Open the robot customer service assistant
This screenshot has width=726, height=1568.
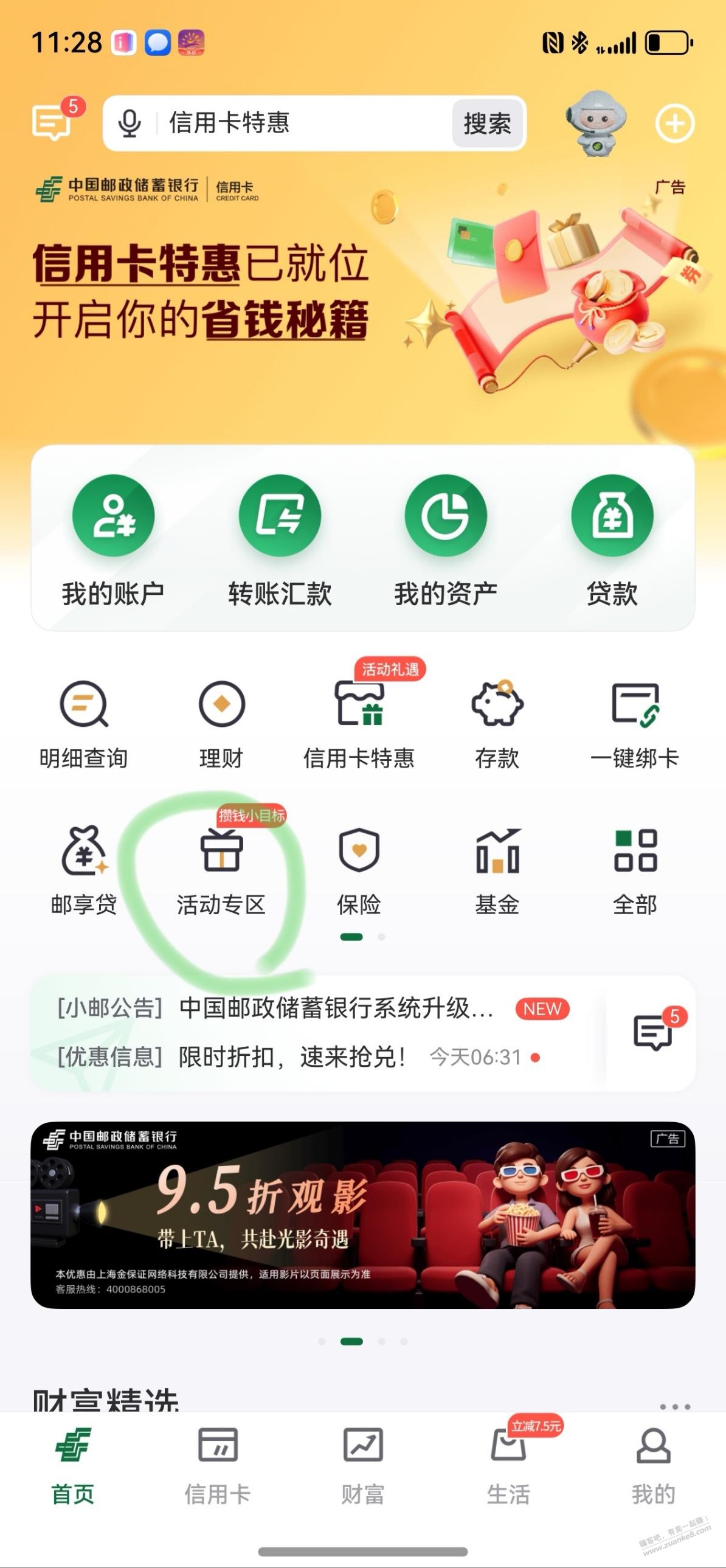point(595,123)
